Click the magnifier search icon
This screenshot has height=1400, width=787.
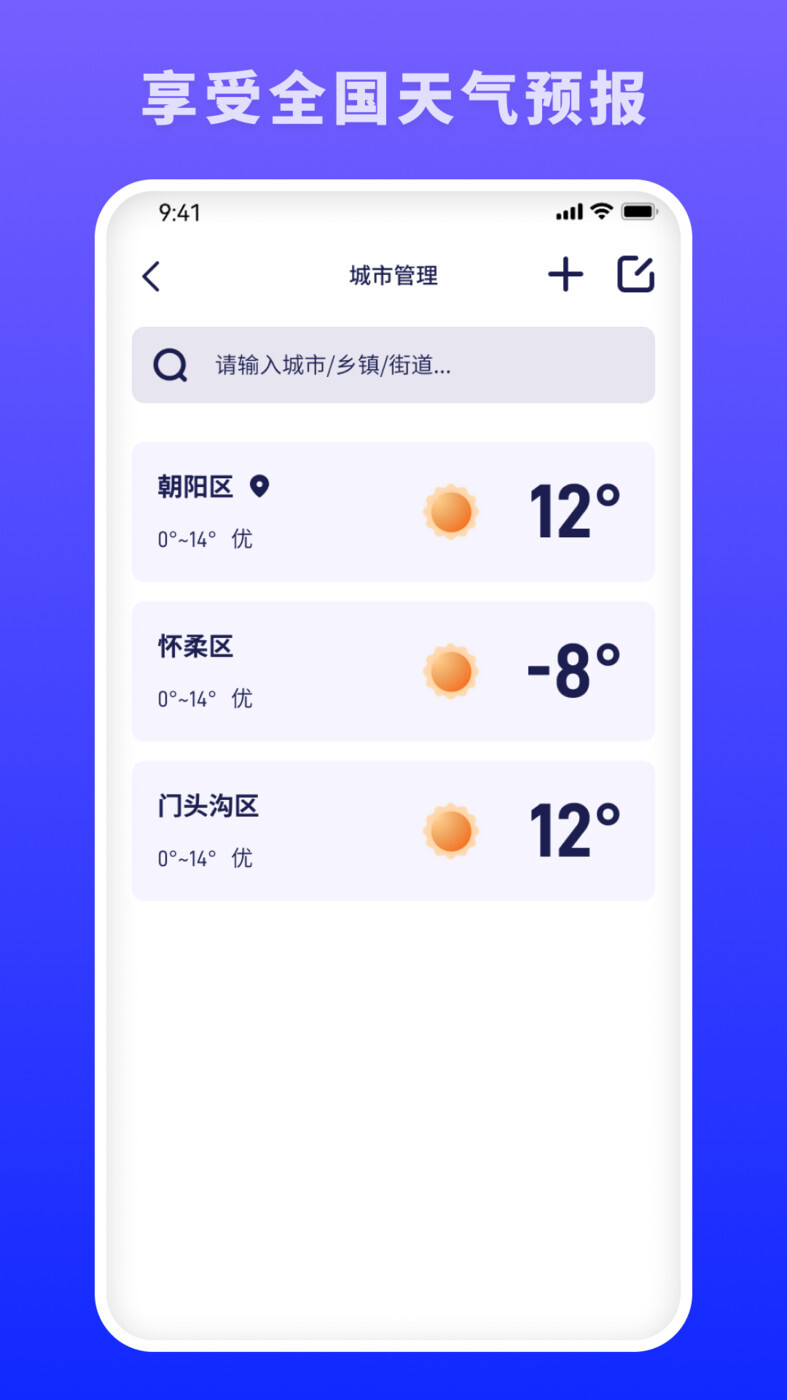(x=170, y=365)
